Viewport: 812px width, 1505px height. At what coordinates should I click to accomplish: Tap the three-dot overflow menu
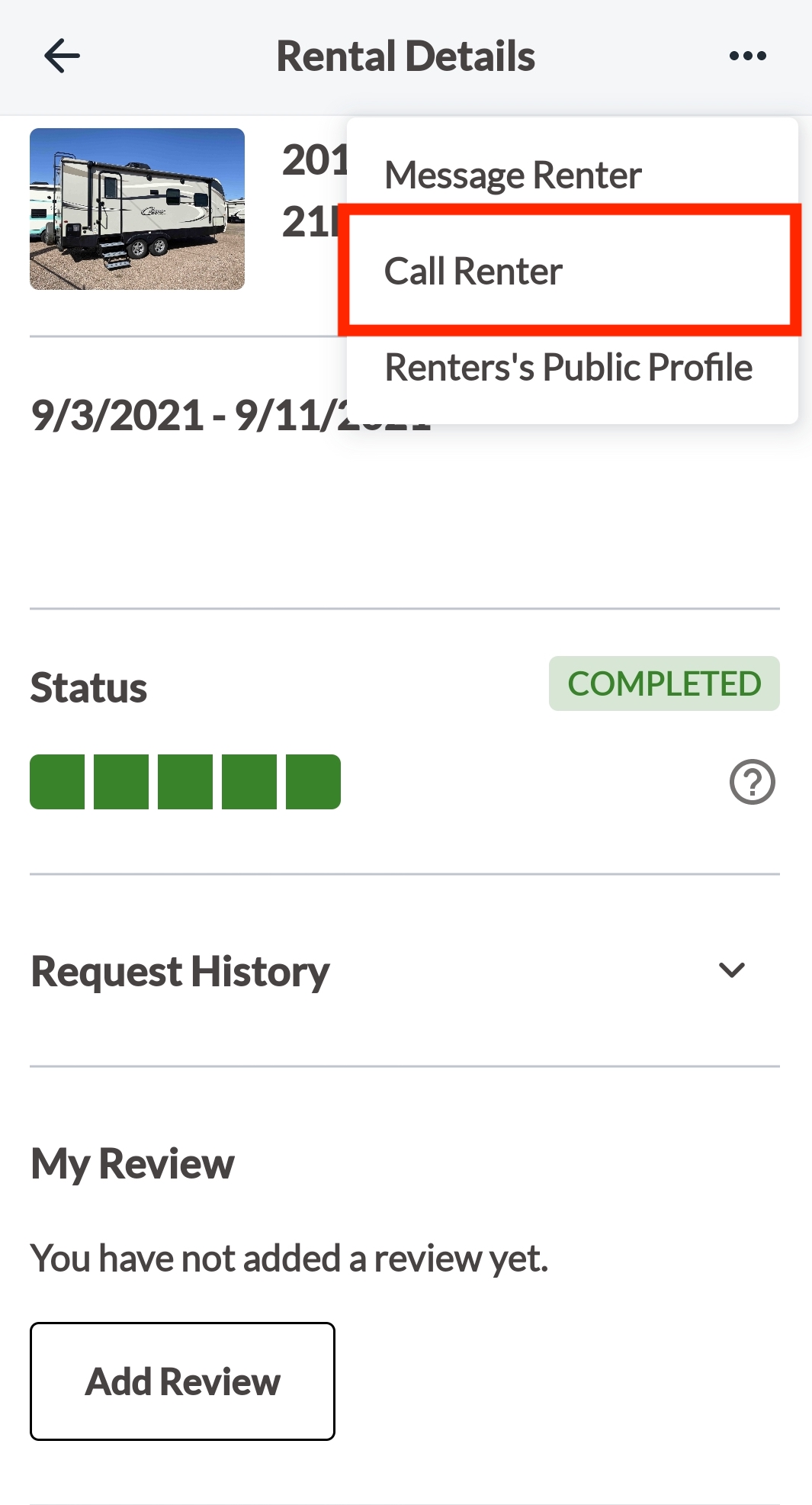click(x=747, y=56)
